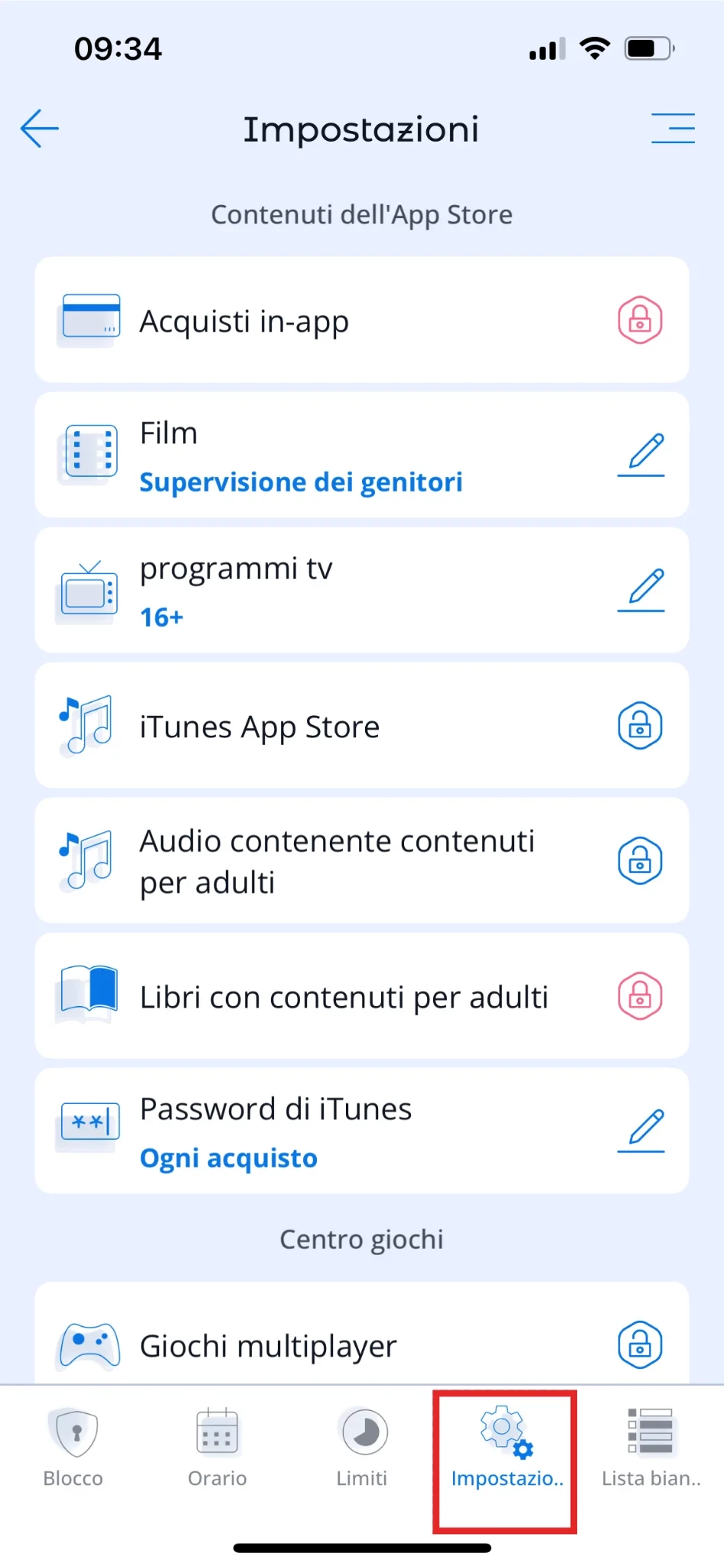Switch to the Orario tab
The image size is (724, 1568).
point(217,1447)
